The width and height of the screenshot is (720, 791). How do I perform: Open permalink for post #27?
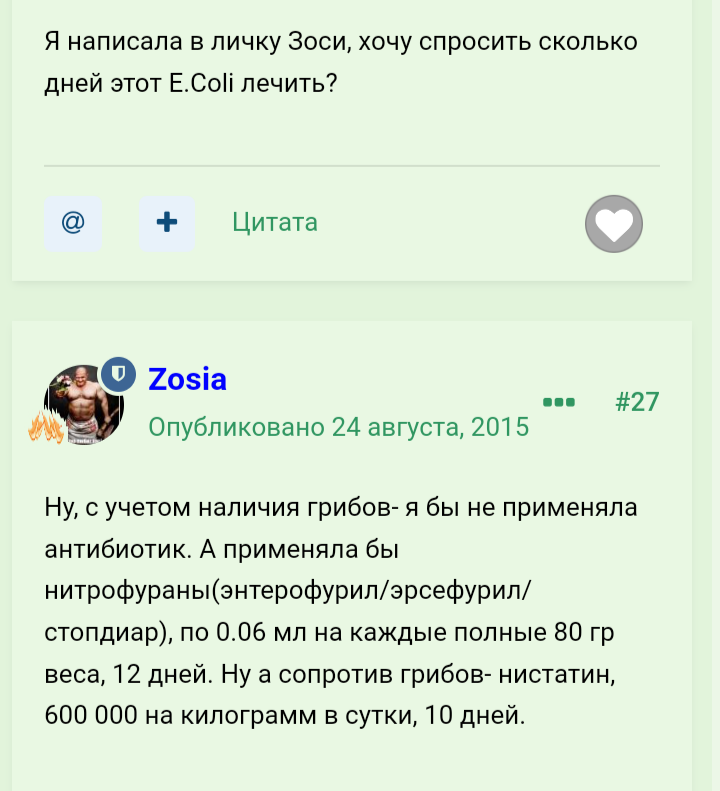636,402
